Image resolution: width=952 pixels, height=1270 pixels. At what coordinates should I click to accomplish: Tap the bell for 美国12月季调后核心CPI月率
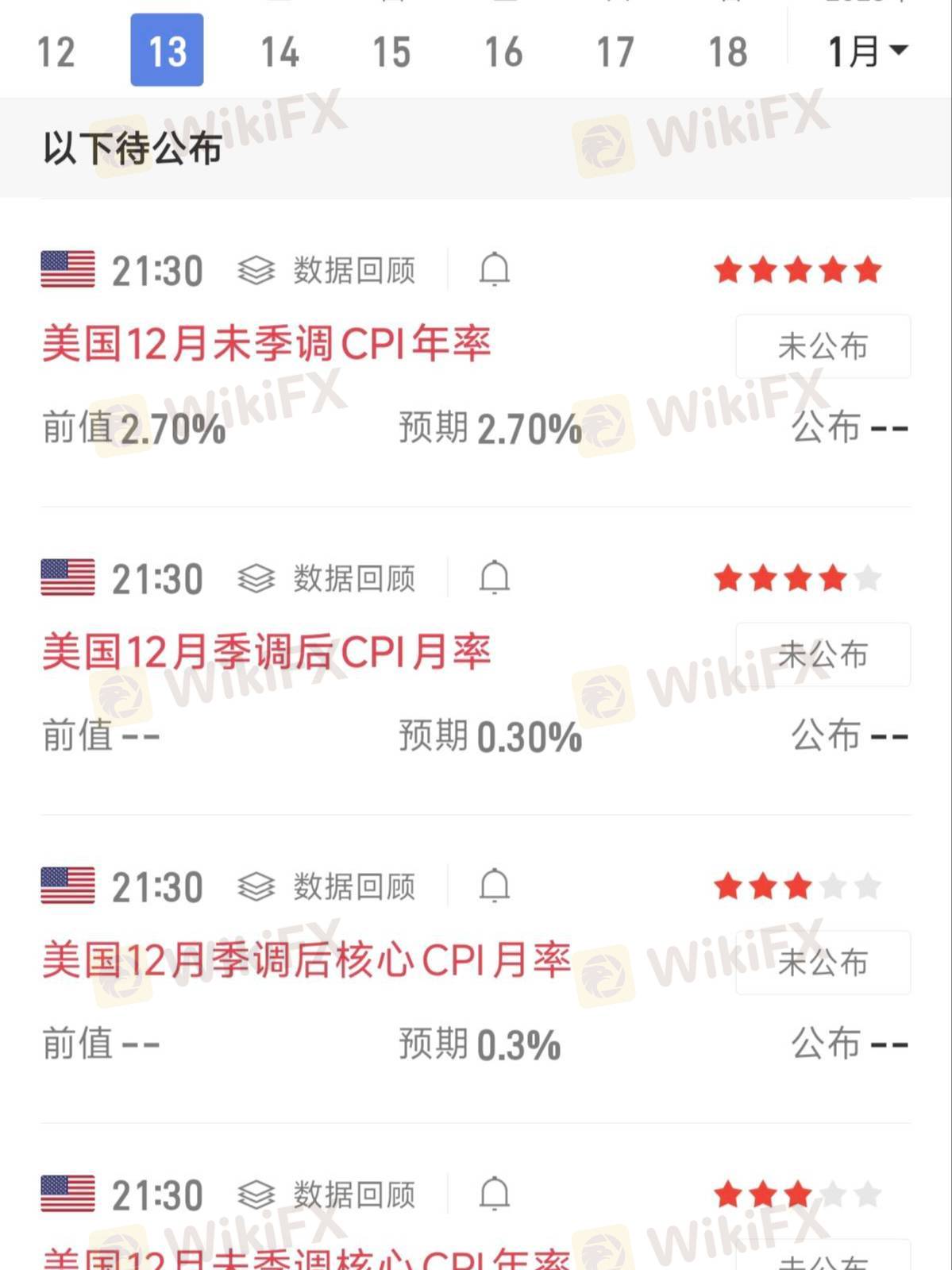pyautogui.click(x=494, y=886)
